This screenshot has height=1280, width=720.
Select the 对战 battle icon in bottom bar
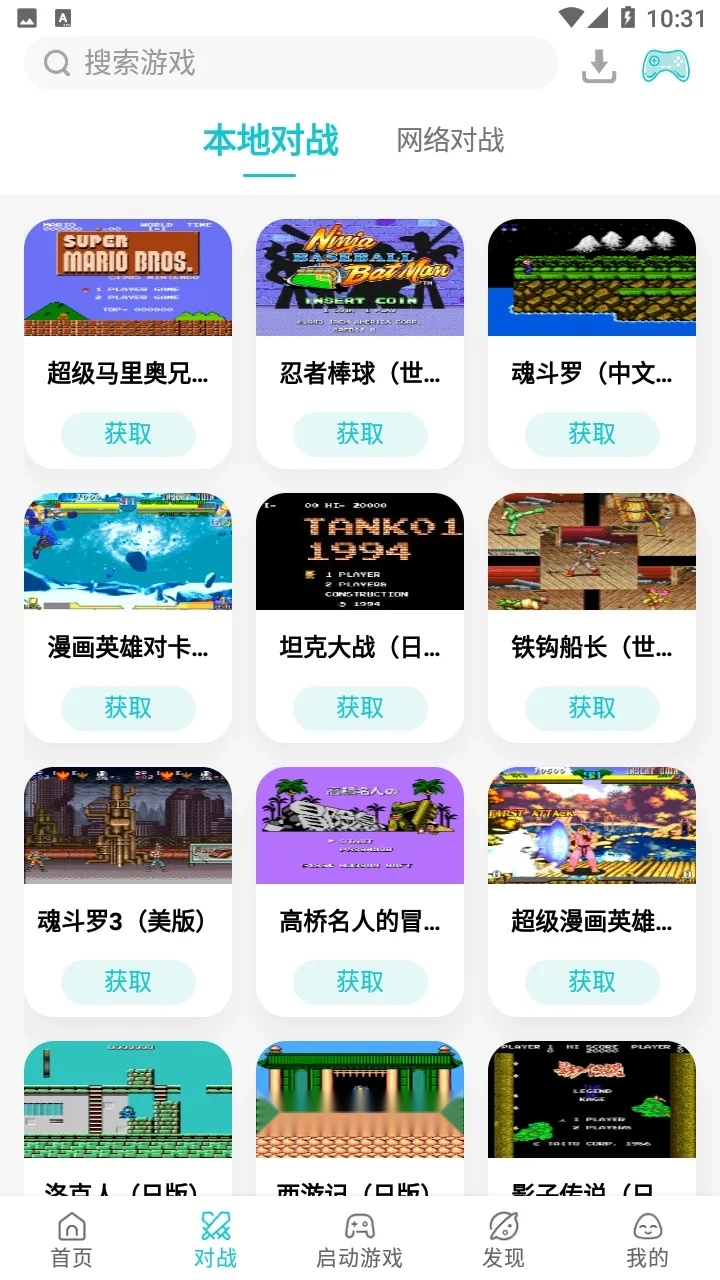click(215, 1225)
